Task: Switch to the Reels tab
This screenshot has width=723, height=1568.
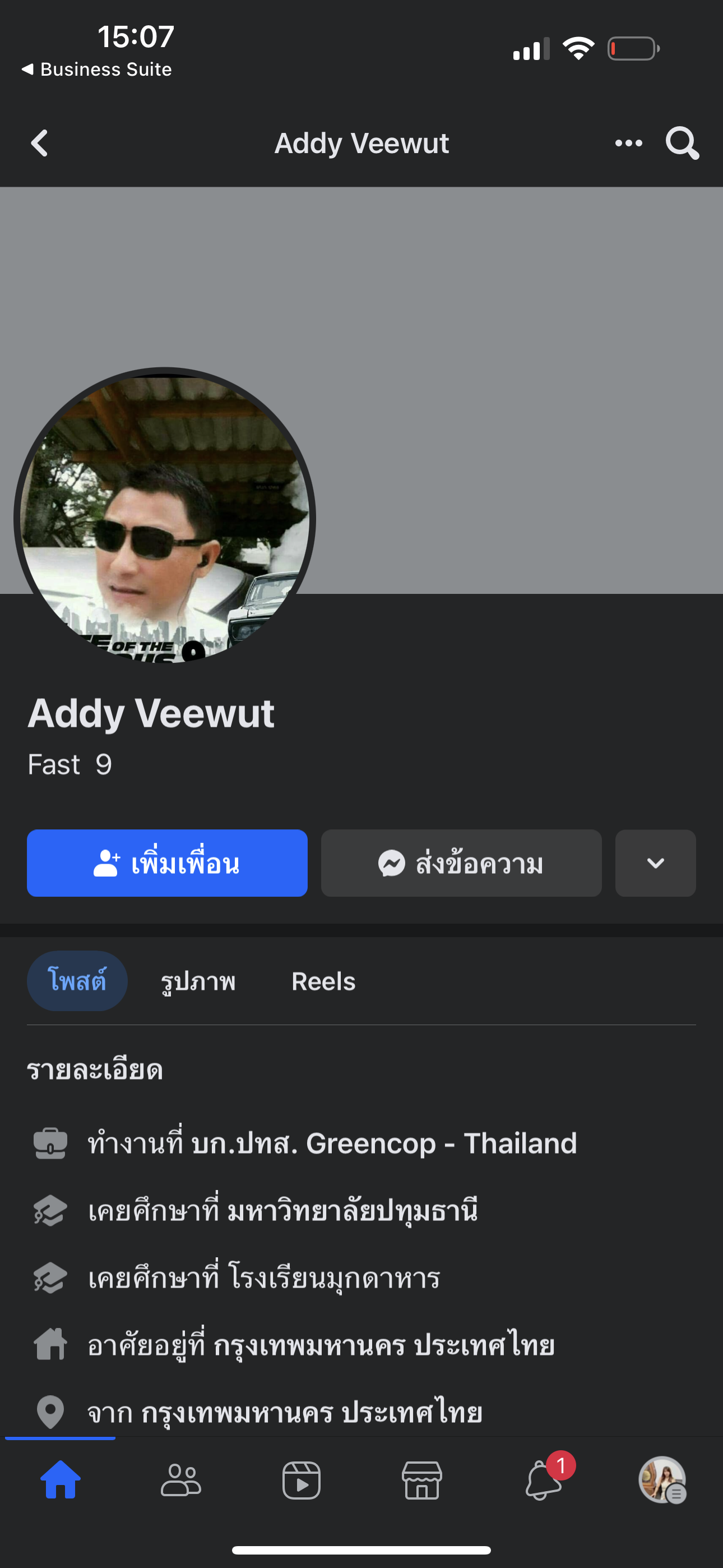Action: pos(323,981)
